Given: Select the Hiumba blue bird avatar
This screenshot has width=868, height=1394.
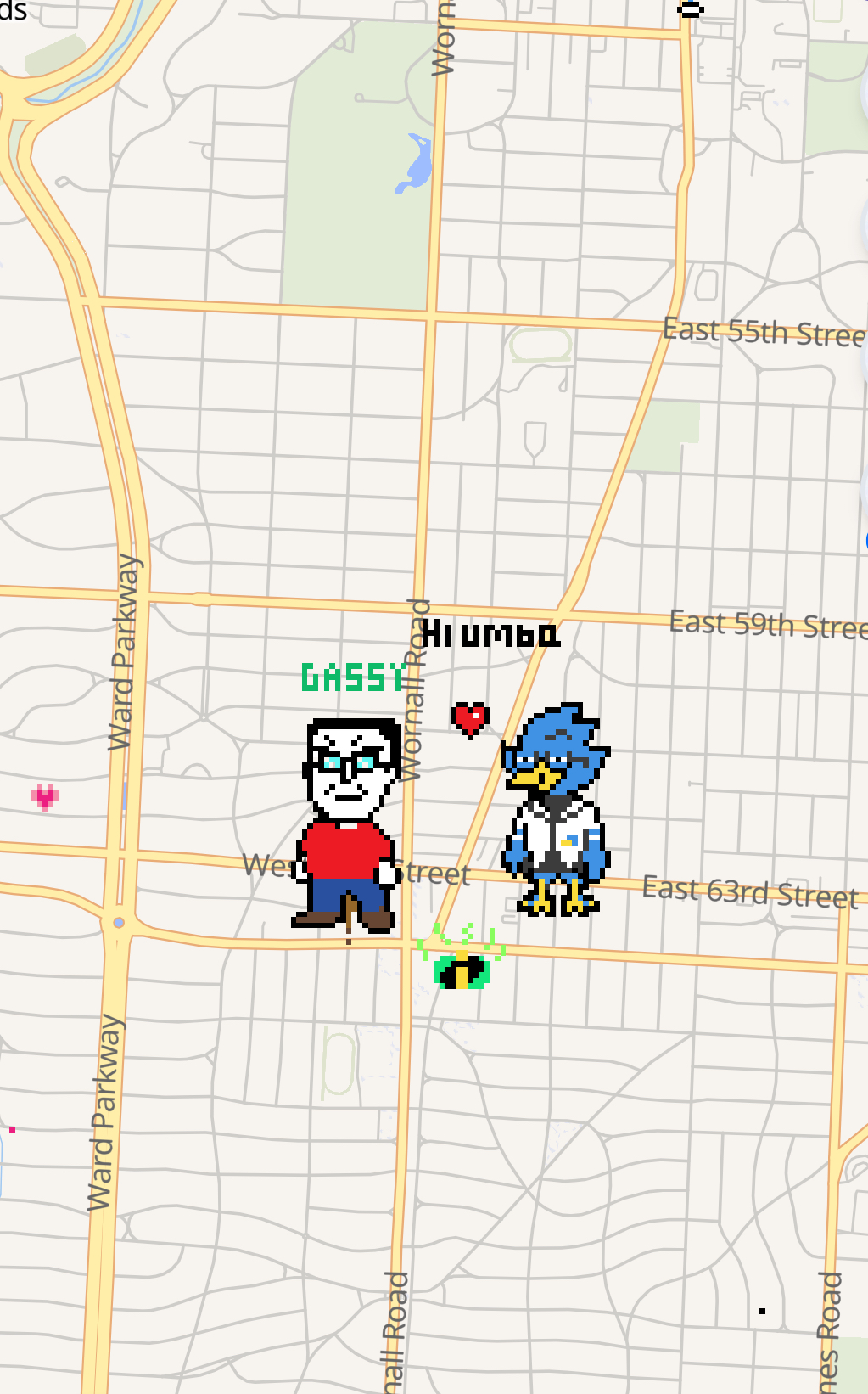Looking at the screenshot, I should (555, 809).
